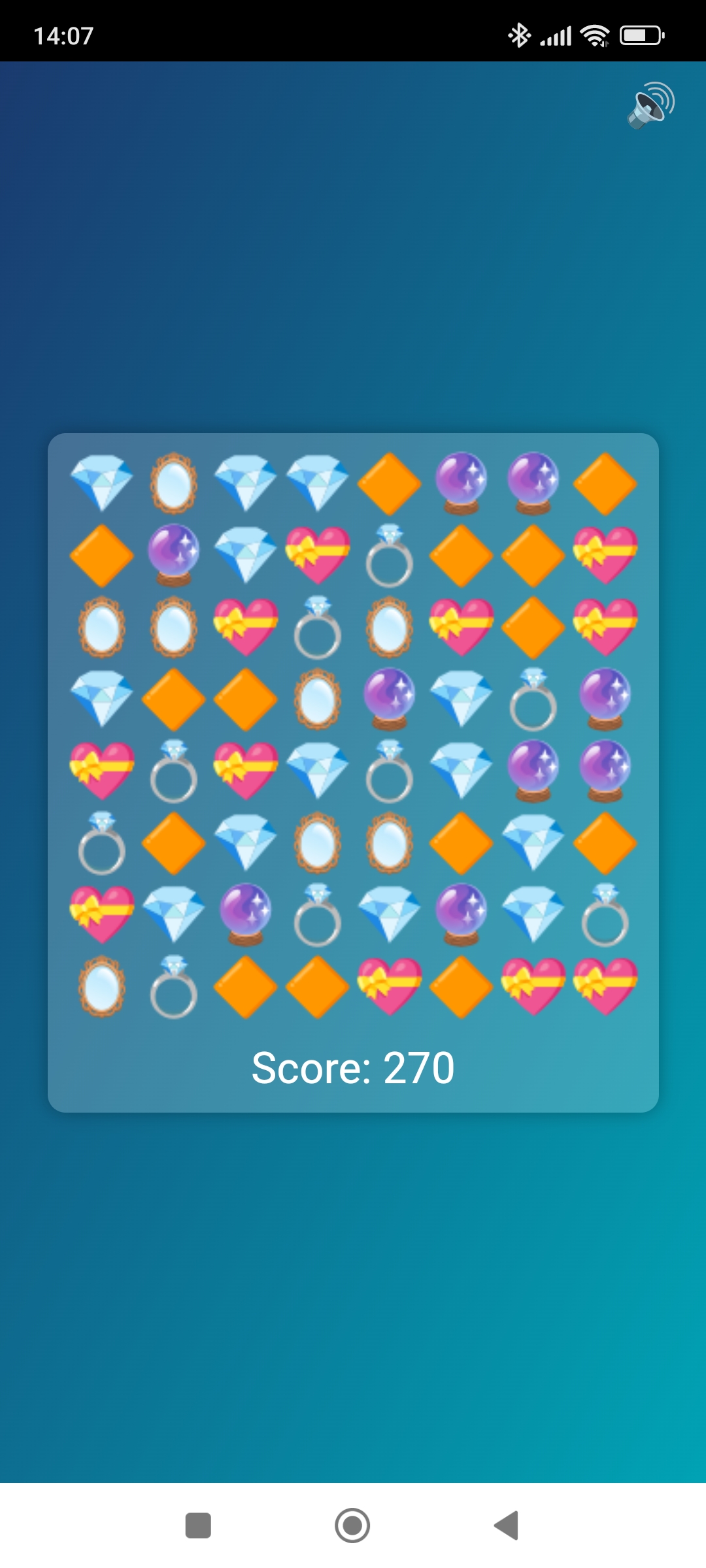Open recent apps with the square button
Viewport: 706px width, 1568px height.
(x=198, y=1526)
